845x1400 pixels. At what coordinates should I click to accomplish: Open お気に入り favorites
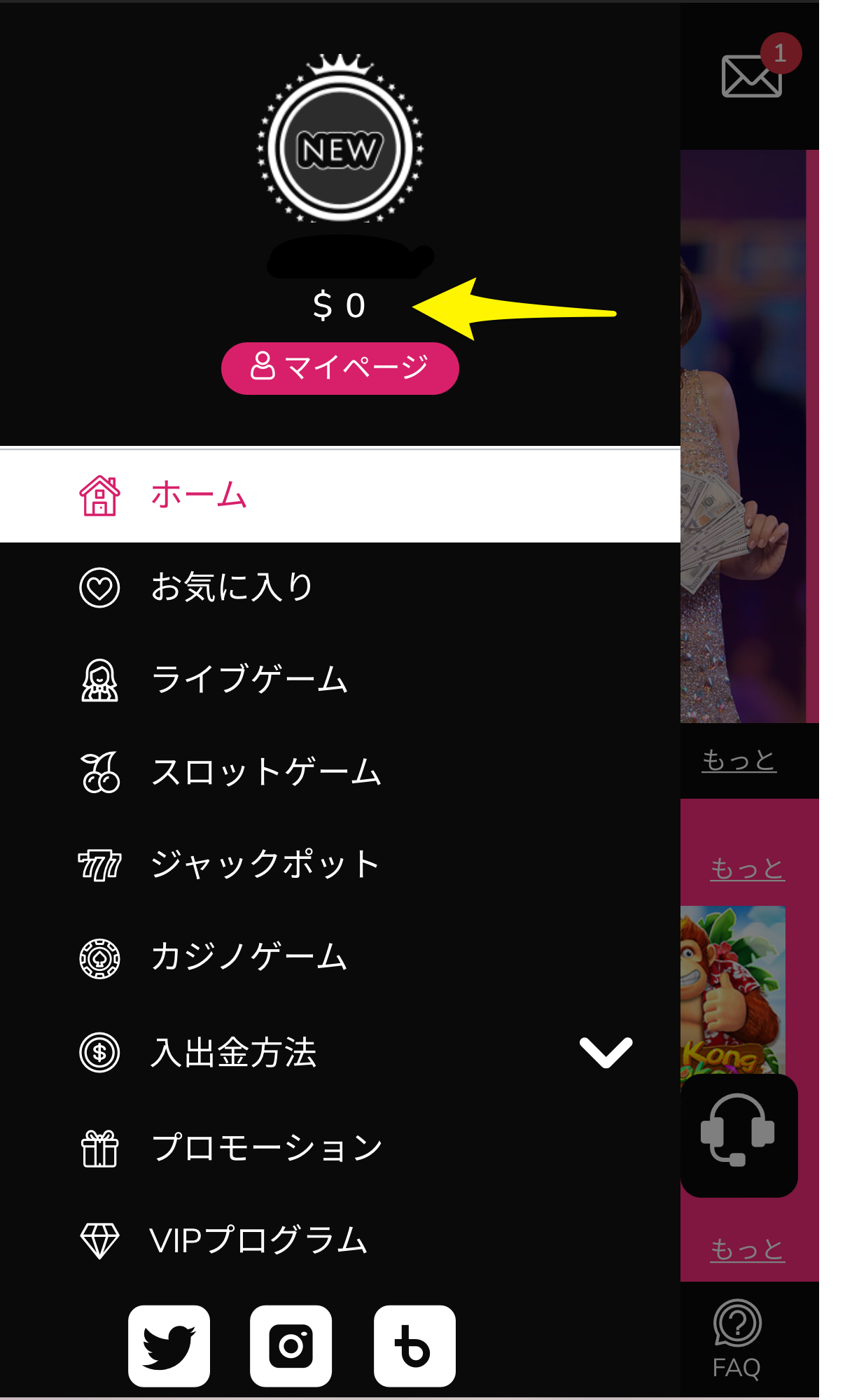tap(340, 587)
